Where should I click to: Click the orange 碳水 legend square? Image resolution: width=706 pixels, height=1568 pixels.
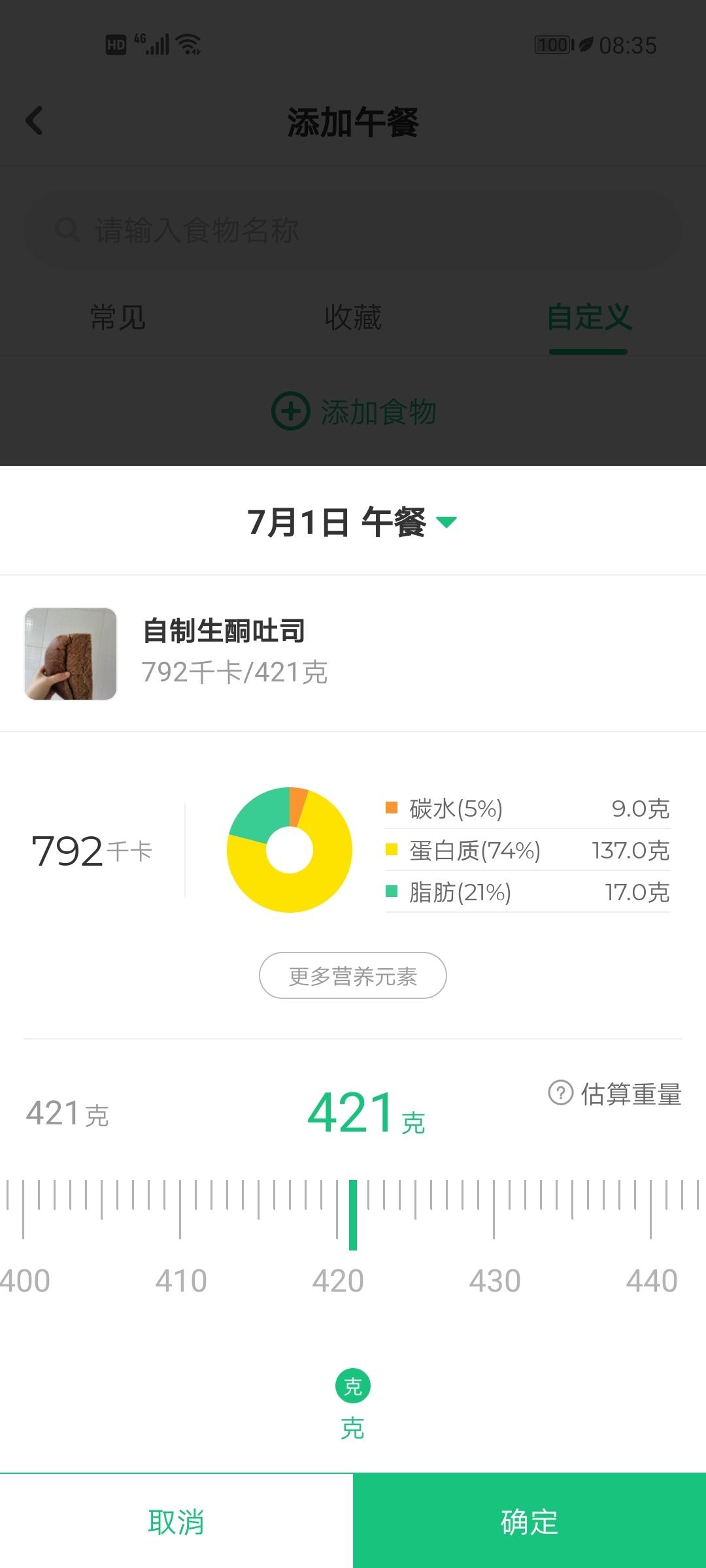click(391, 809)
